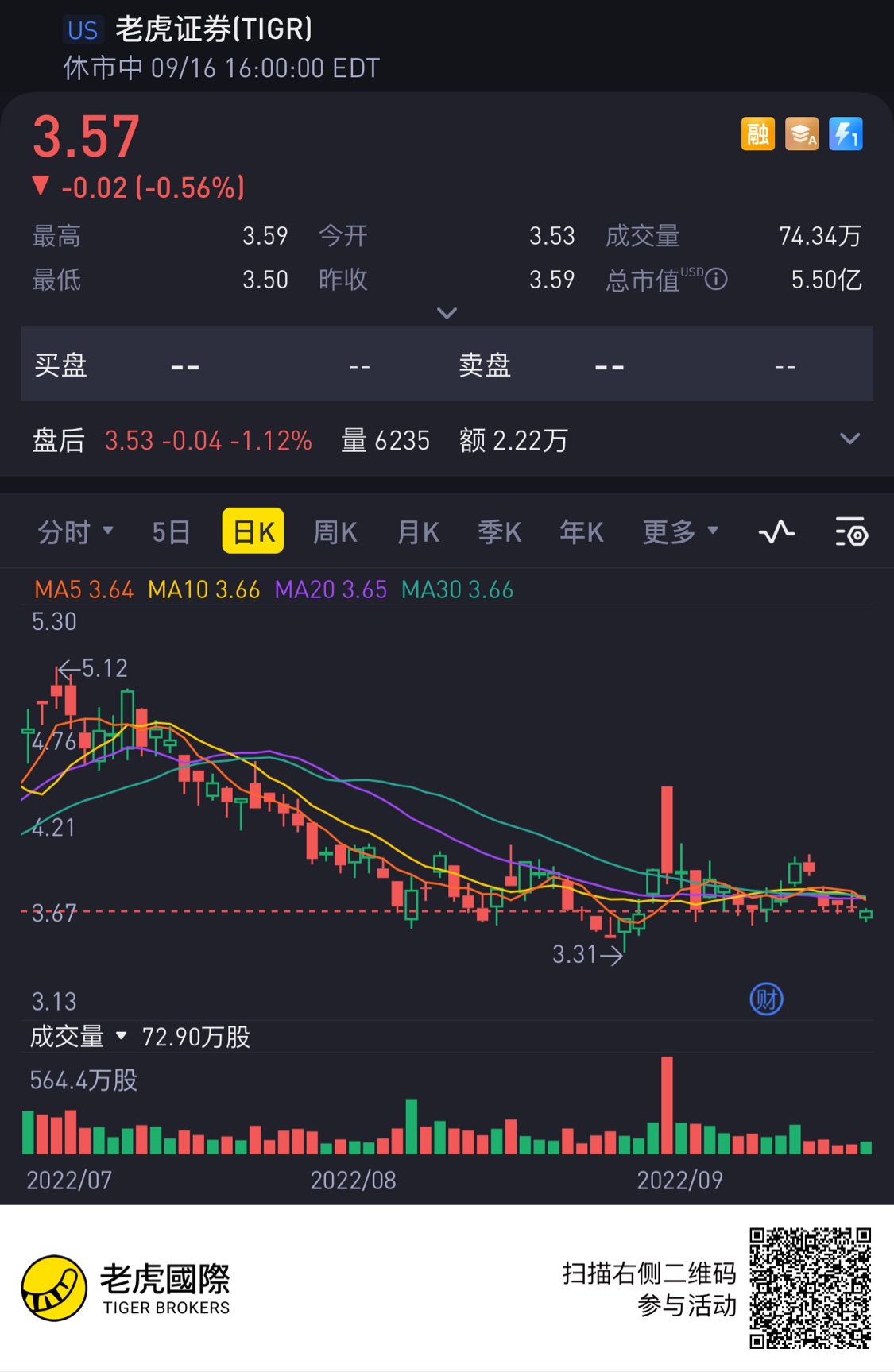894x1372 pixels.
Task: Switch to the 周K chart
Action: point(335,531)
